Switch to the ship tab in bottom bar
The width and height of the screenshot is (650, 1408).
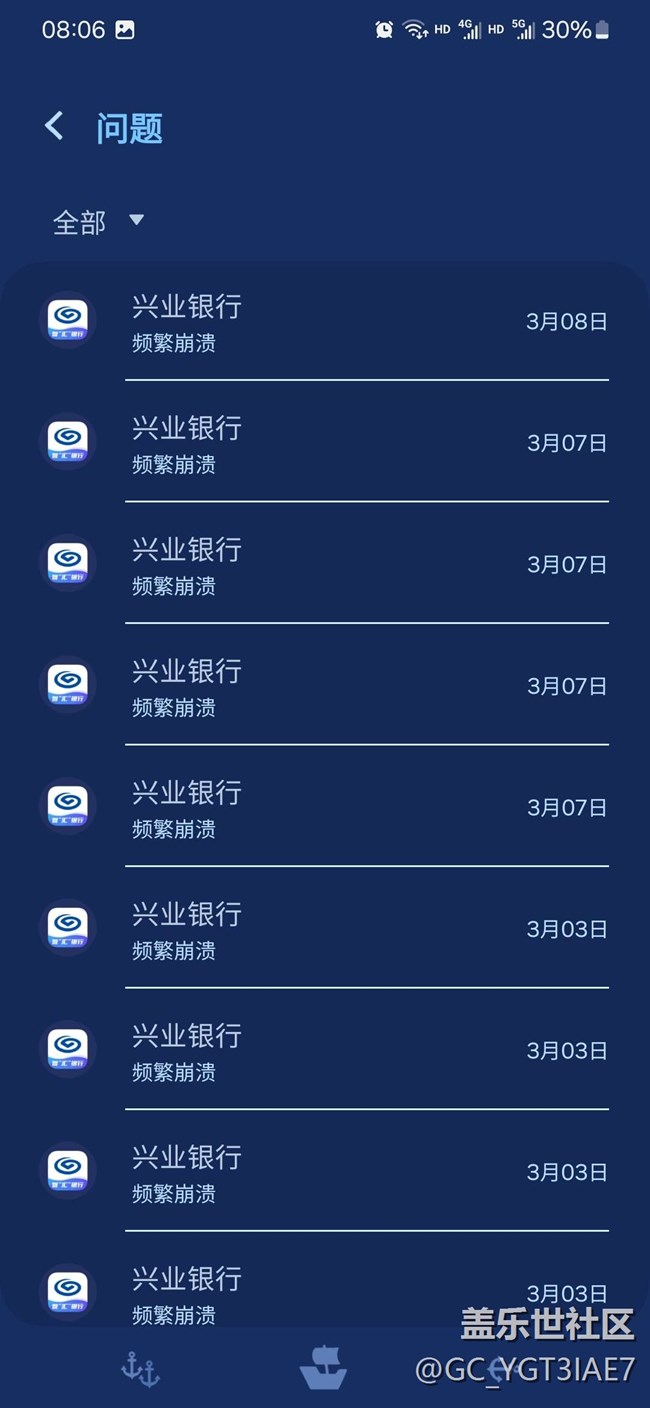(323, 1367)
